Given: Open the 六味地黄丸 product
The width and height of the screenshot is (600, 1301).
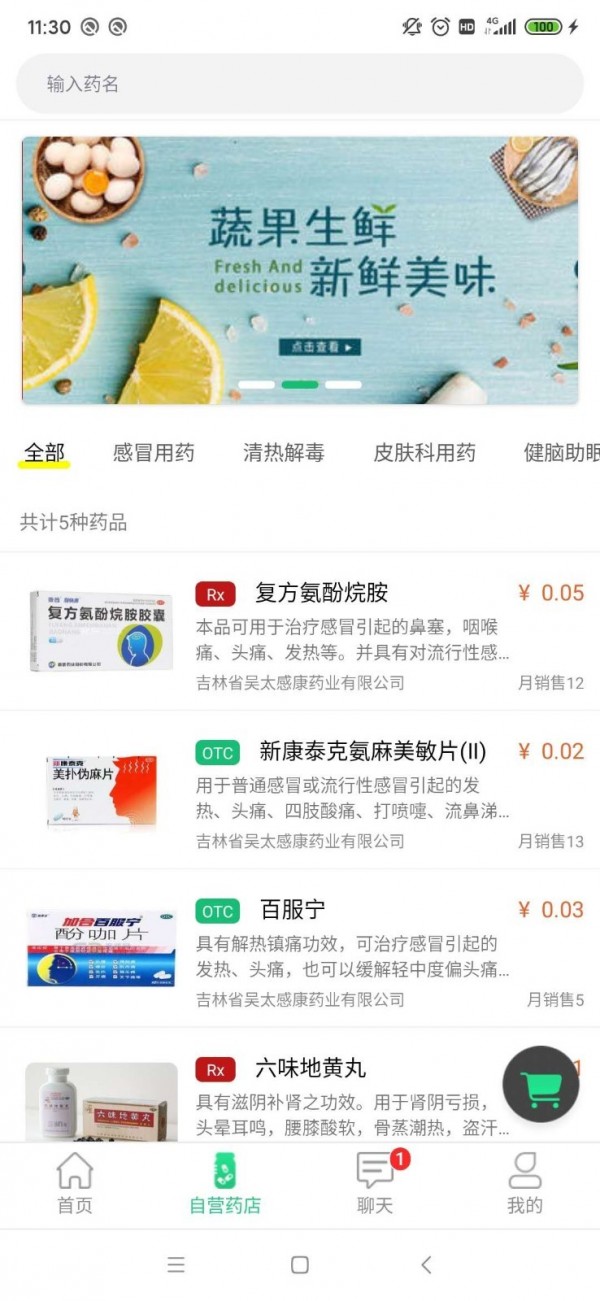Looking at the screenshot, I should pyautogui.click(x=310, y=1068).
